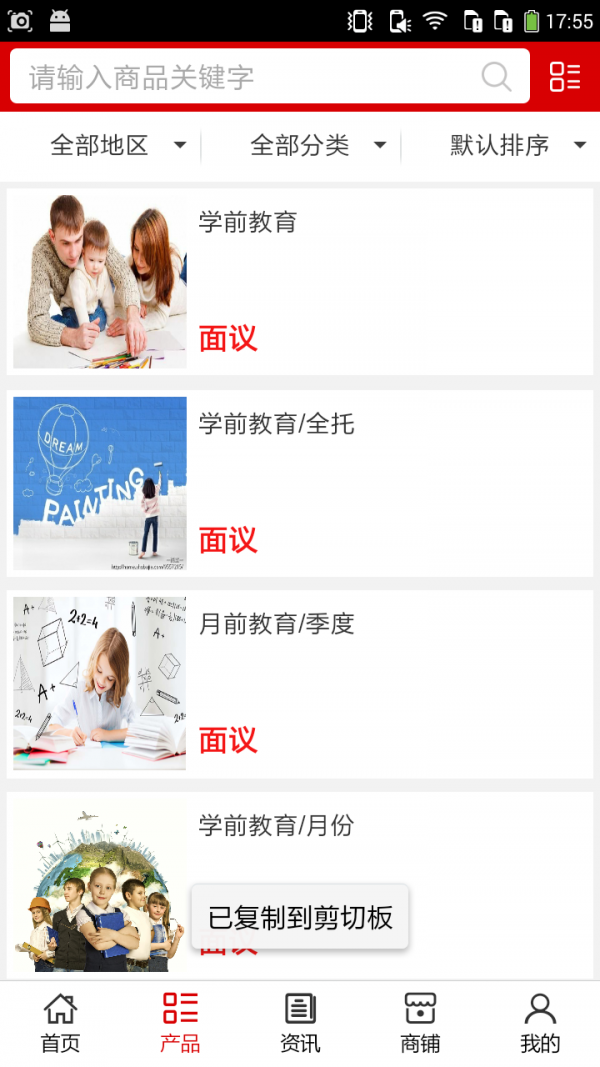This screenshot has width=600, height=1067.
Task: View the 月前教育/季度 product card
Action: click(300, 684)
